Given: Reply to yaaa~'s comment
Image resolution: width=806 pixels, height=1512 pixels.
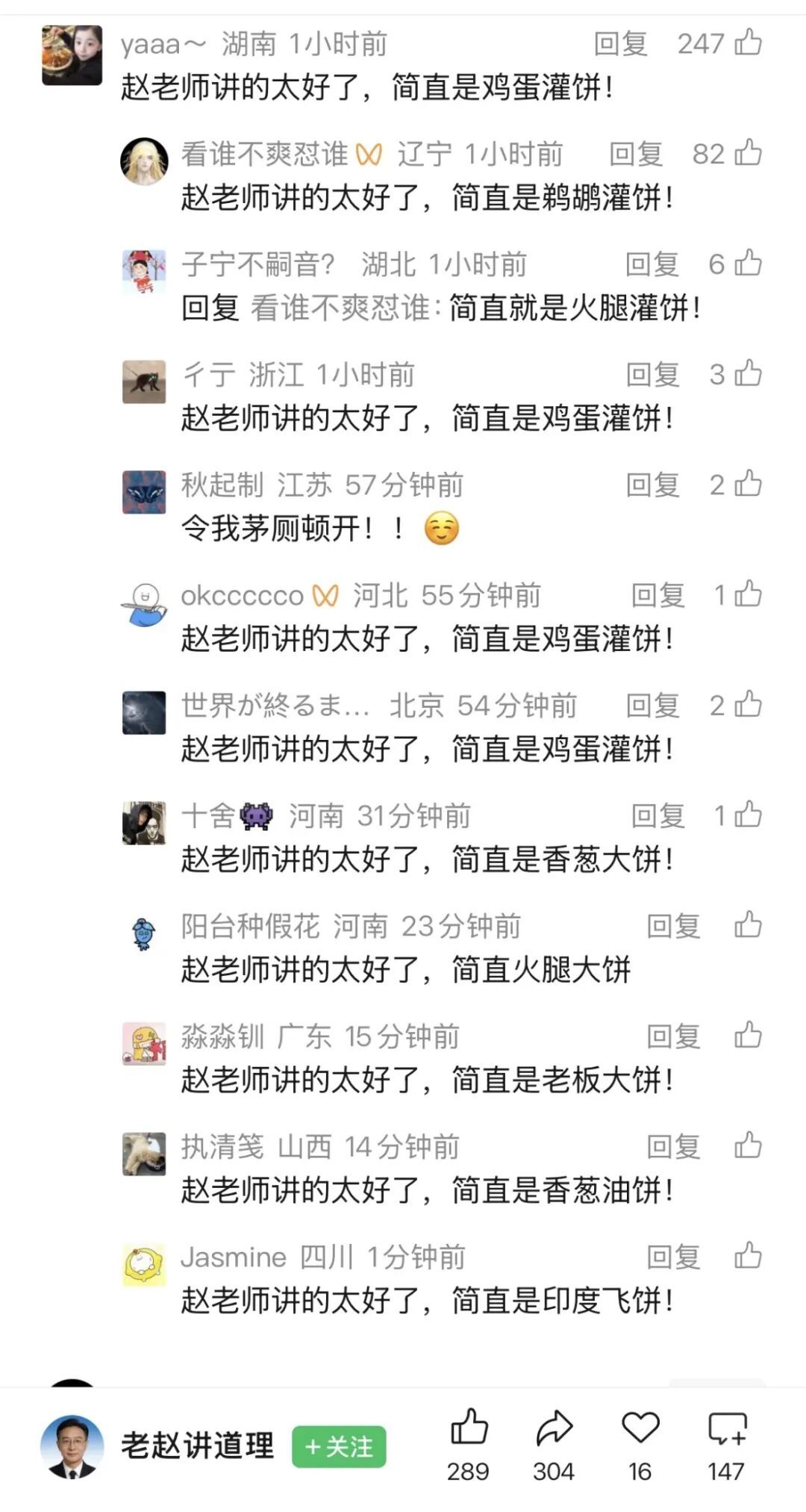Looking at the screenshot, I should (620, 44).
